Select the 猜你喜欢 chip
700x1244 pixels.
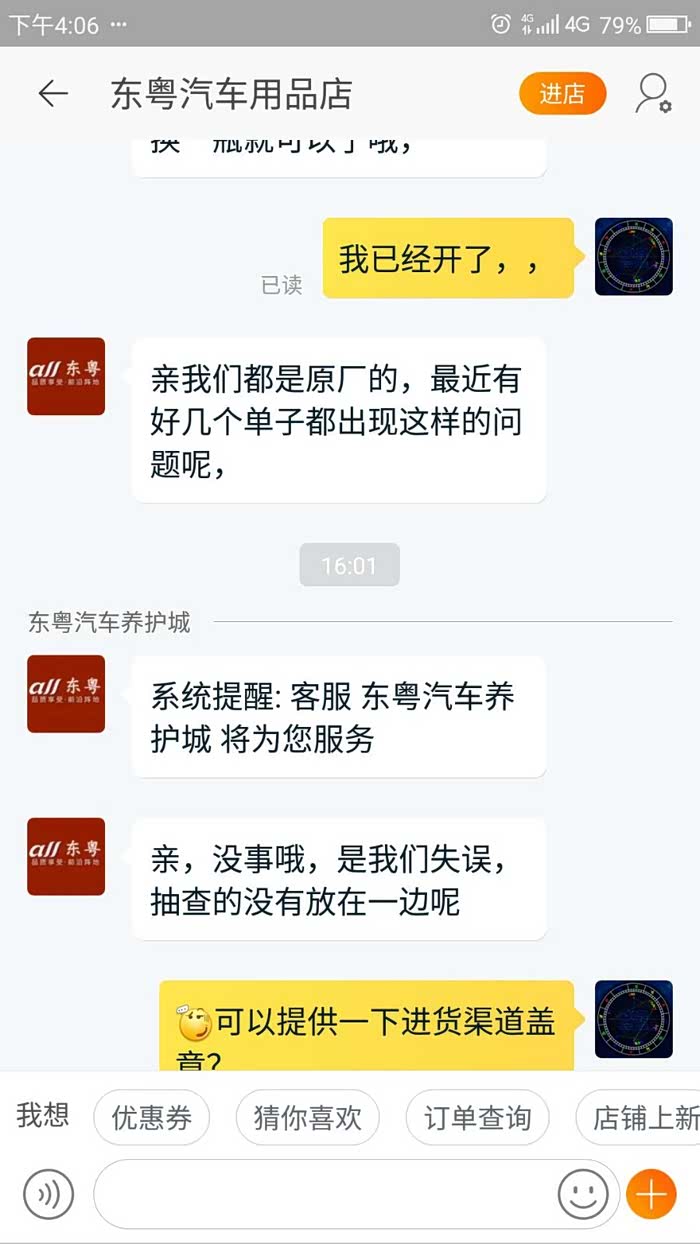coord(307,1117)
